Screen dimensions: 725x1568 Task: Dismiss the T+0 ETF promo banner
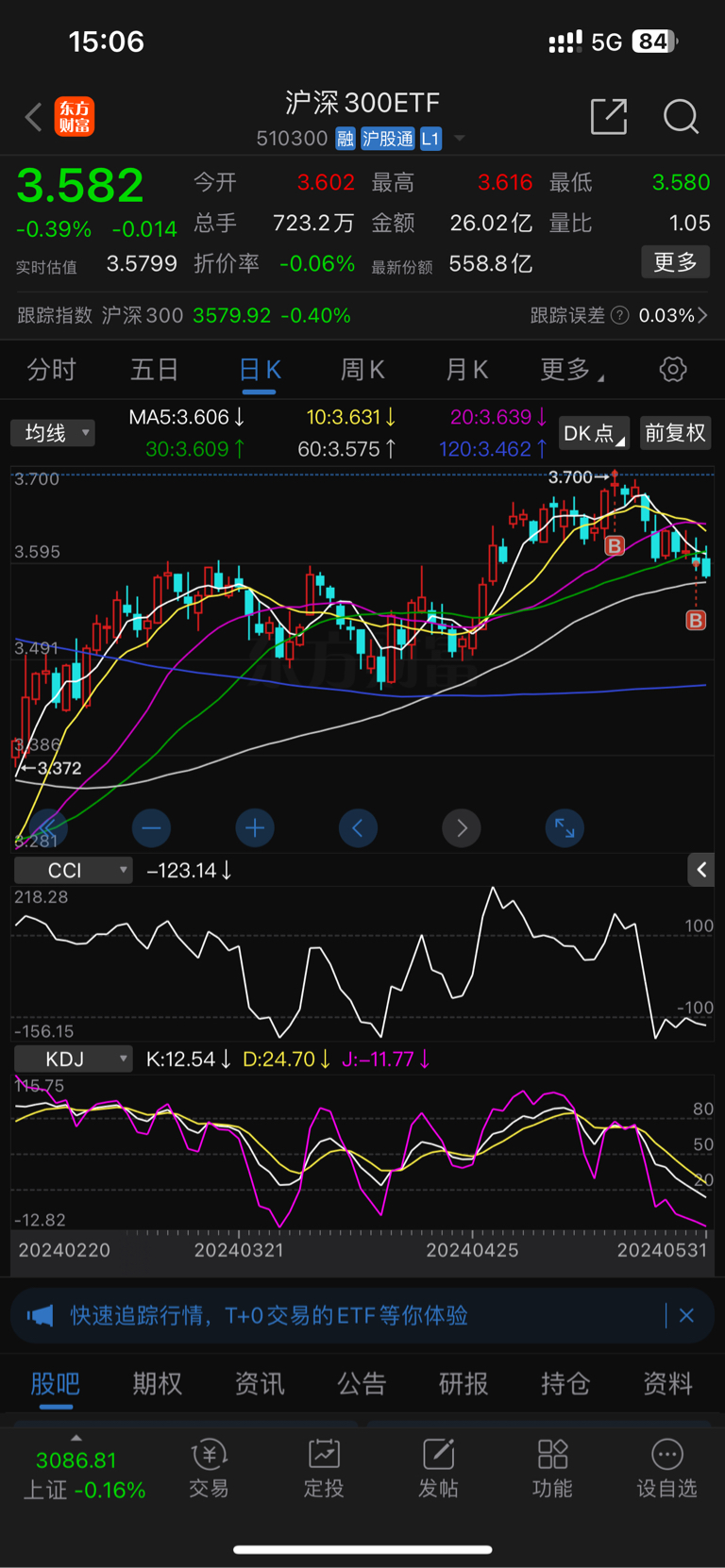(686, 1315)
